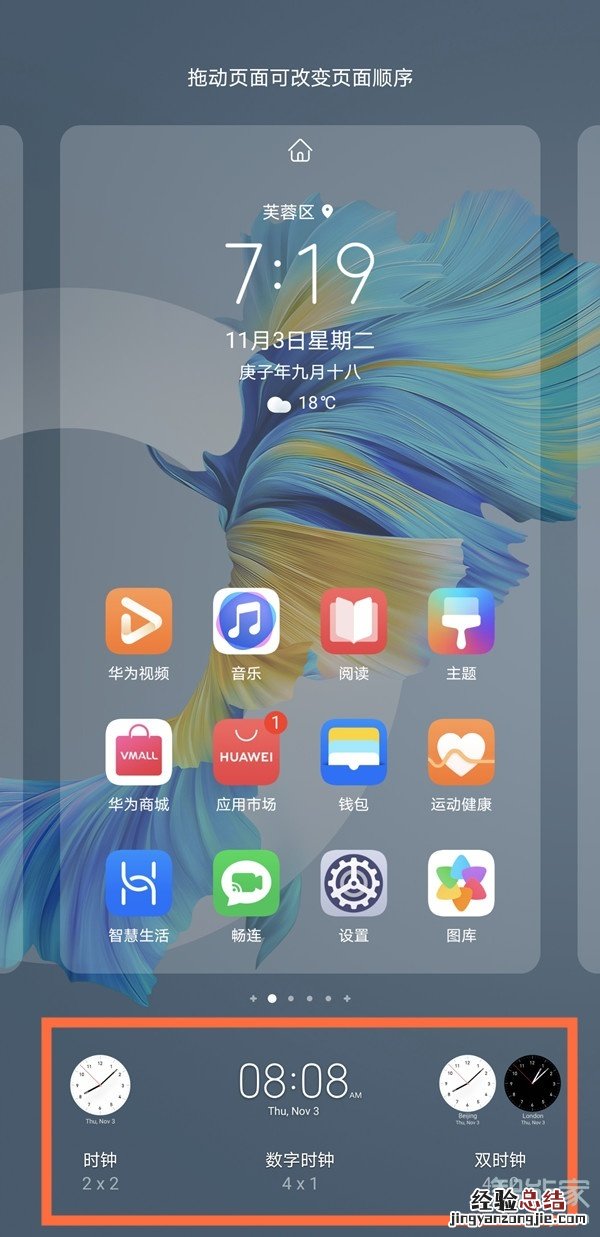Open the 图库 gallery
The image size is (600, 1237).
click(x=461, y=883)
